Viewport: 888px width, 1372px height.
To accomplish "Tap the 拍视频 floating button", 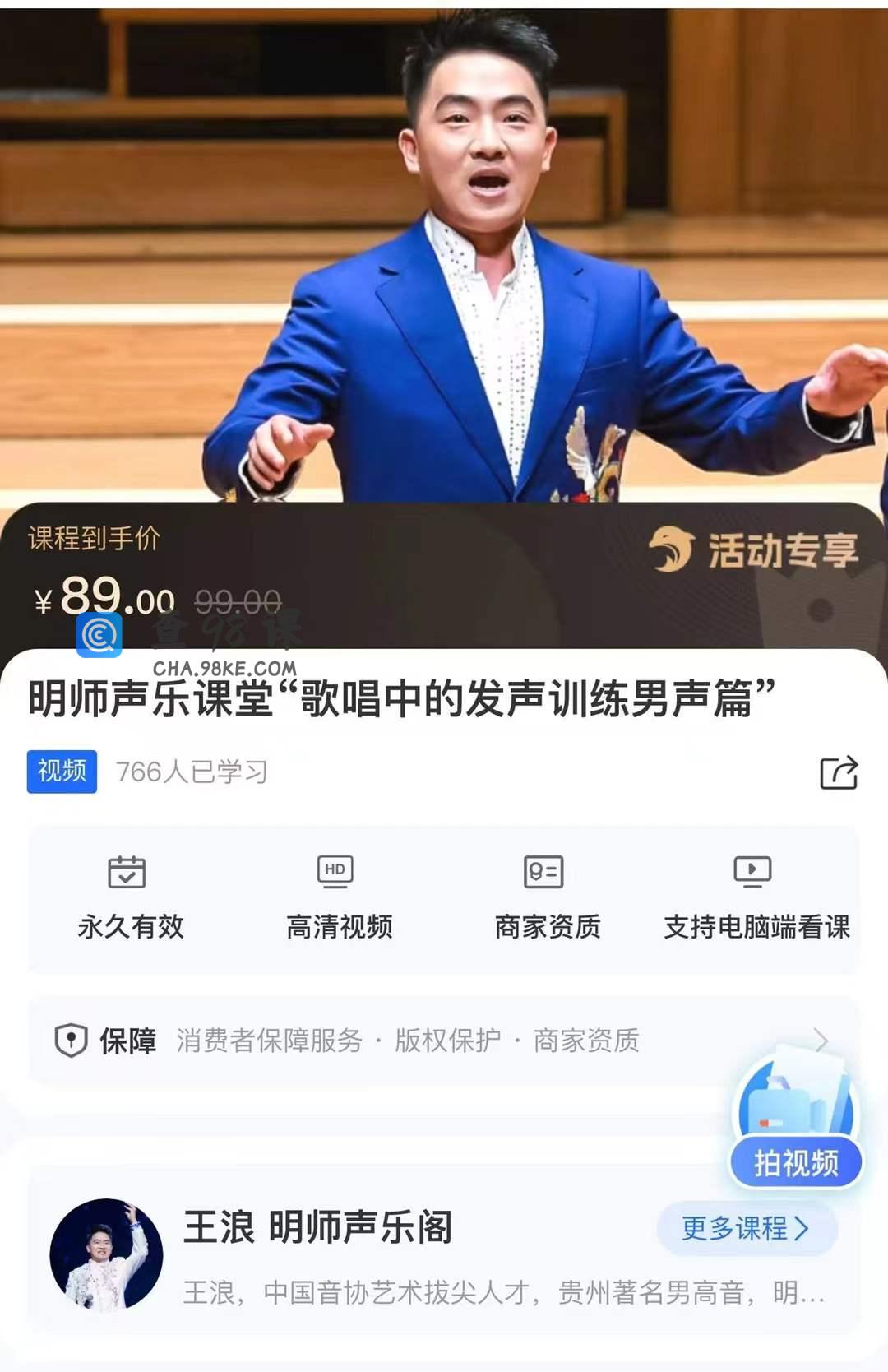I will (796, 1161).
